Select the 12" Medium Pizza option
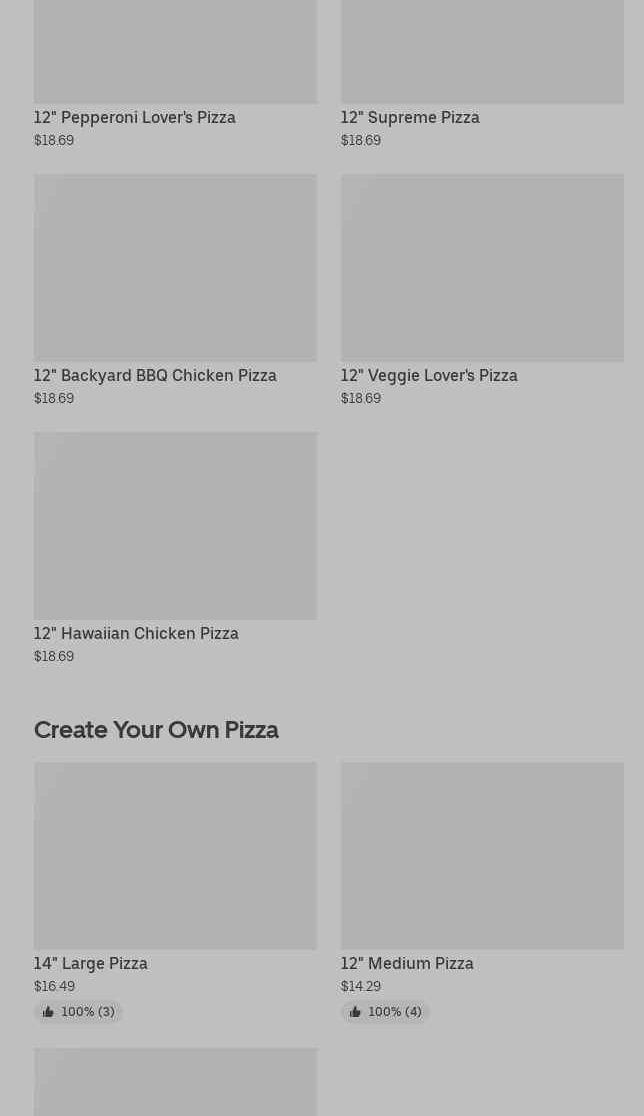644x1116 pixels. click(482, 893)
